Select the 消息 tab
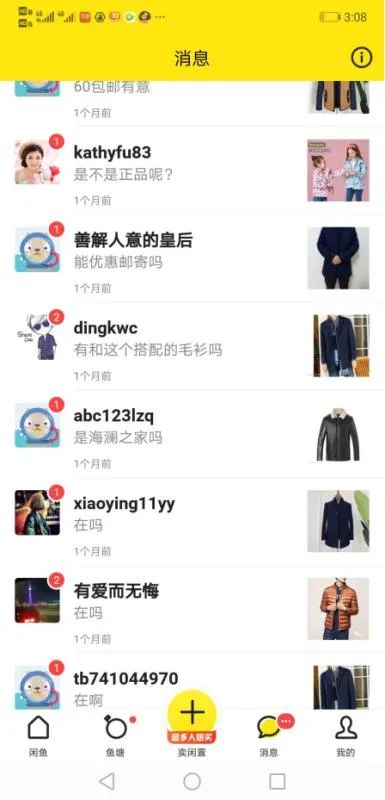385x800 pixels. pos(269,735)
